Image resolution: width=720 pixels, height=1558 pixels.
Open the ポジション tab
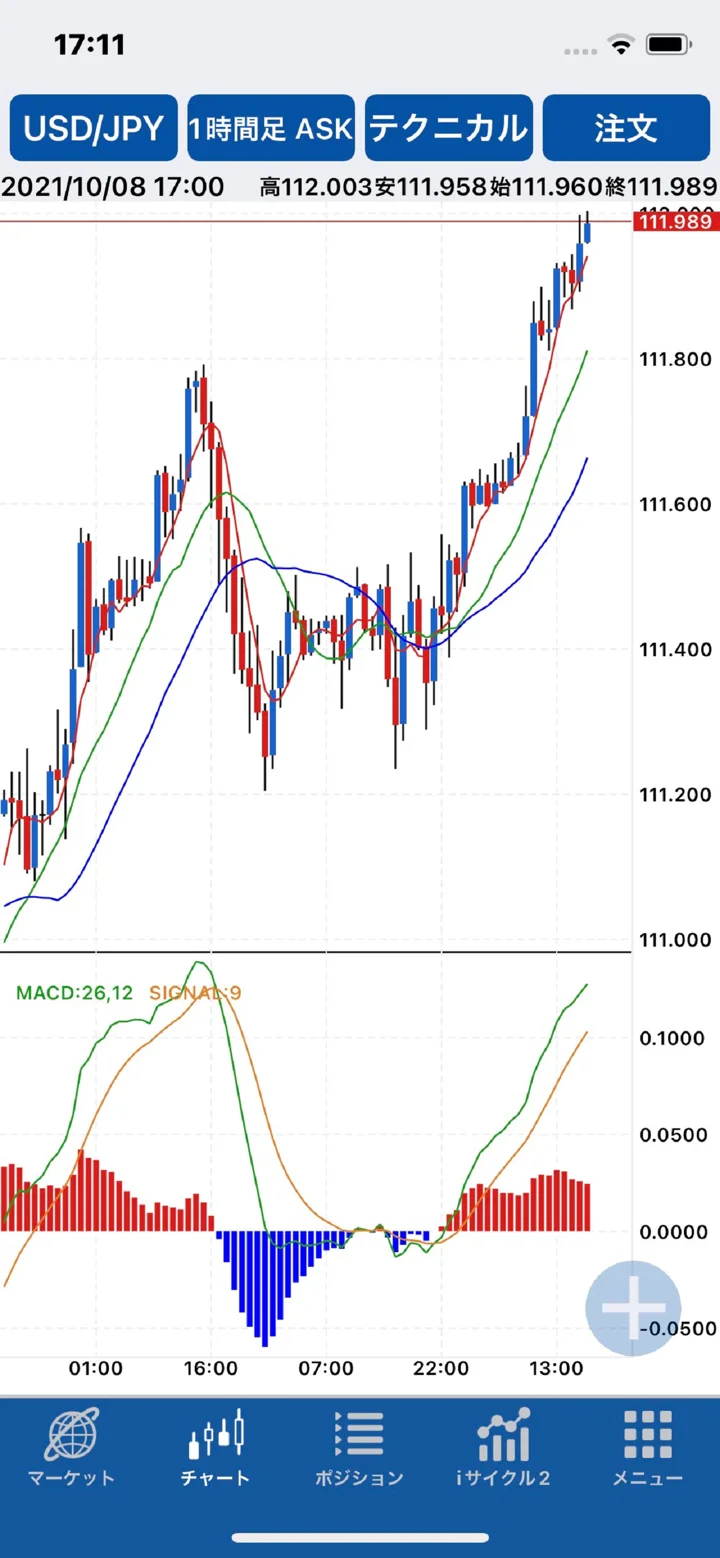359,1448
